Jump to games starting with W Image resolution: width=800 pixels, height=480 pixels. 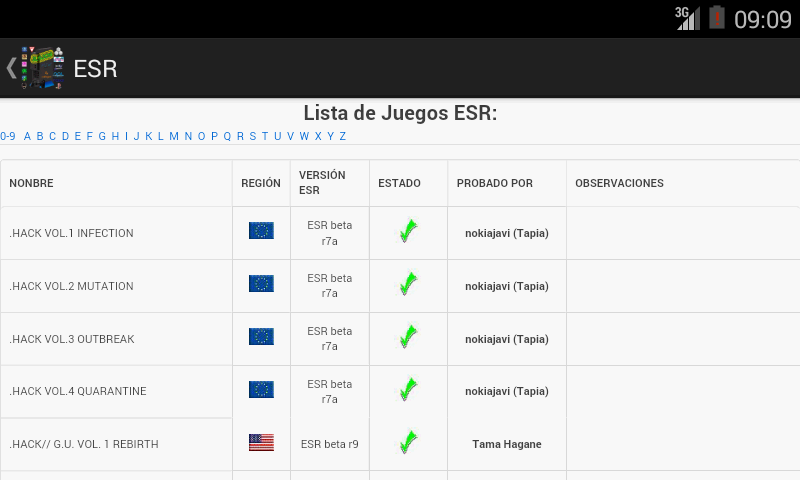304,136
